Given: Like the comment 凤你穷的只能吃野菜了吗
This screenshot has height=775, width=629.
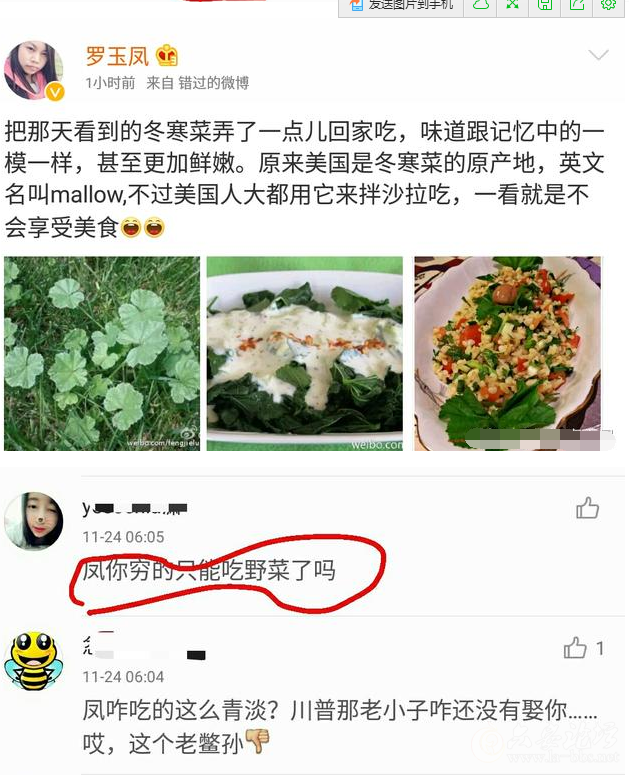Looking at the screenshot, I should [587, 509].
